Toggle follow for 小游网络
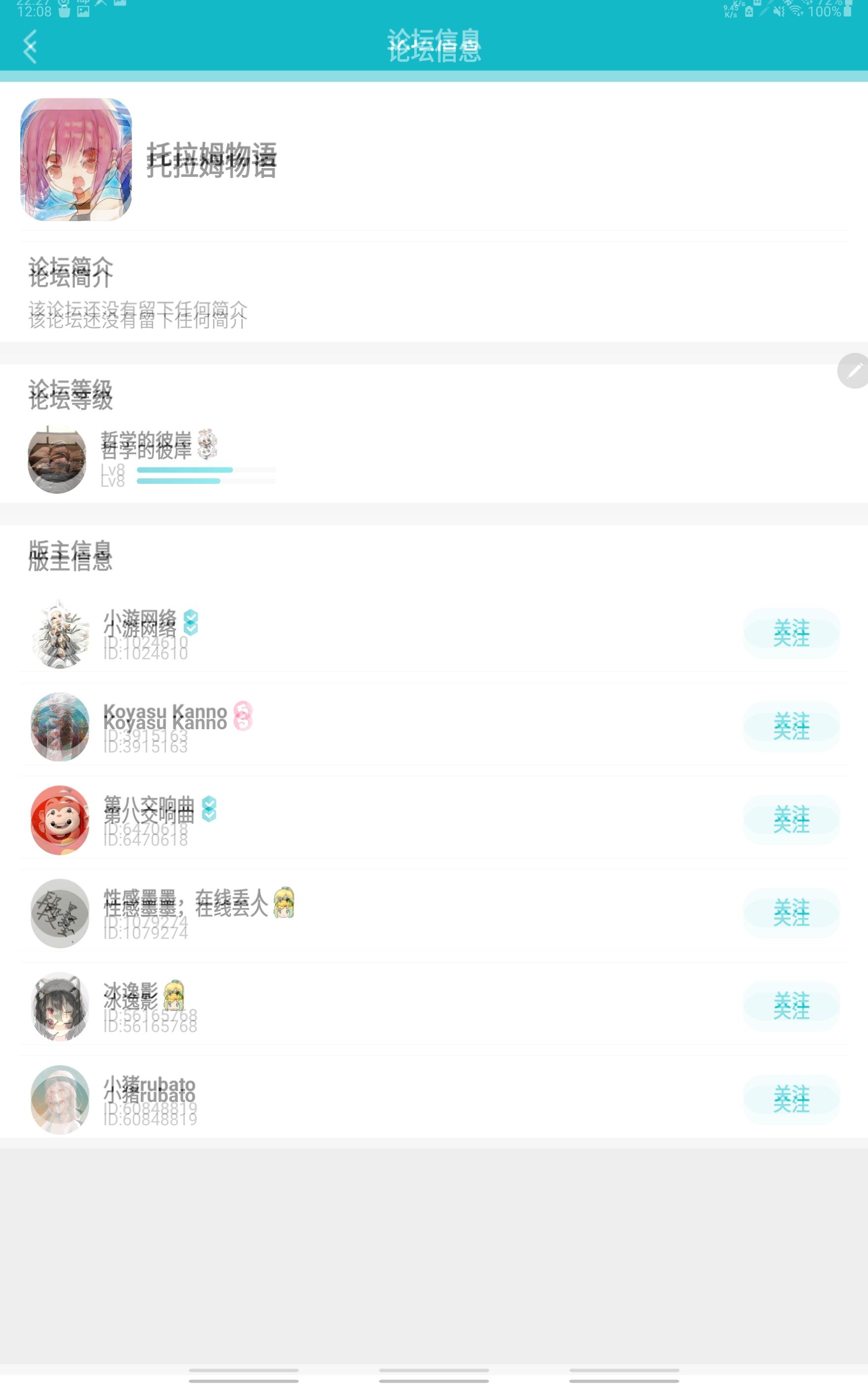 coord(791,635)
